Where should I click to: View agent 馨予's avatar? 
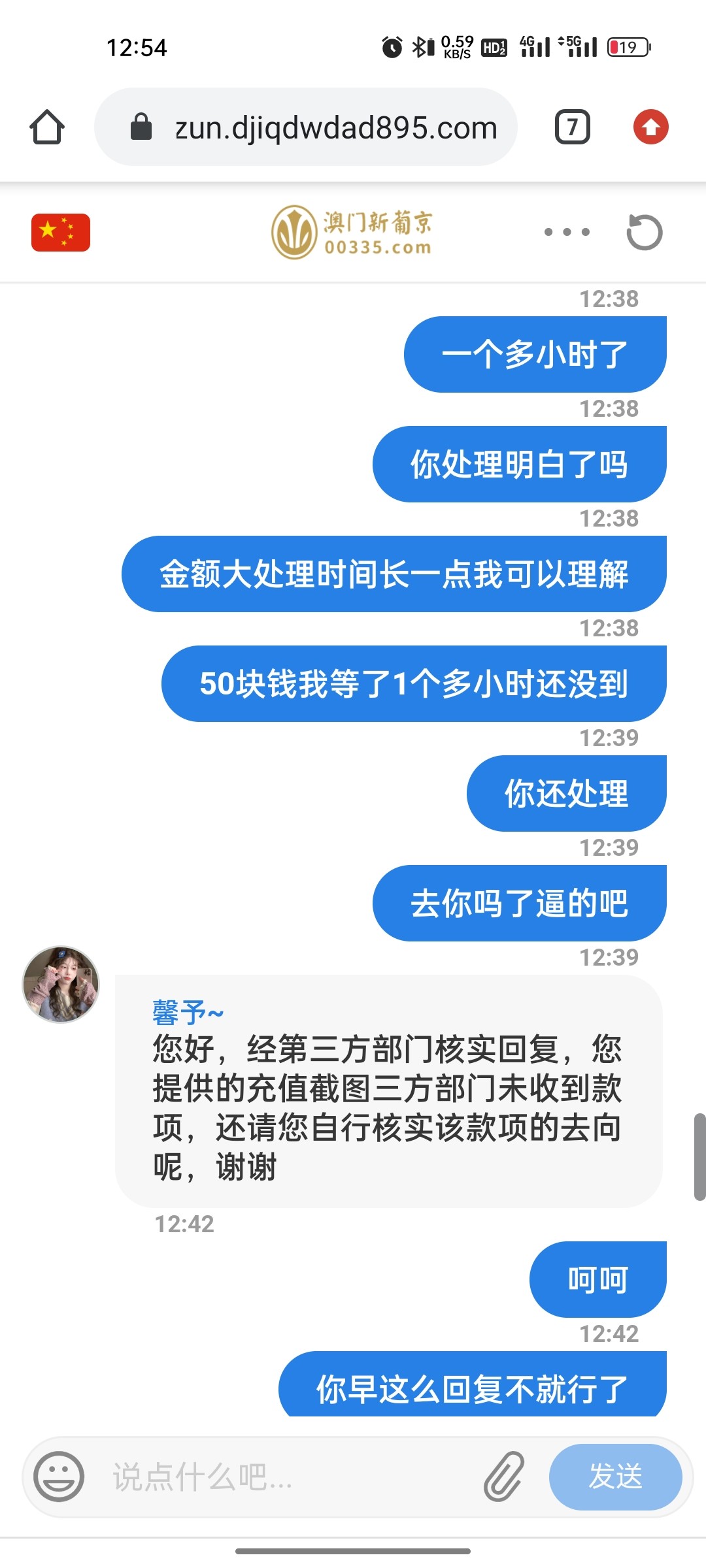point(61,984)
